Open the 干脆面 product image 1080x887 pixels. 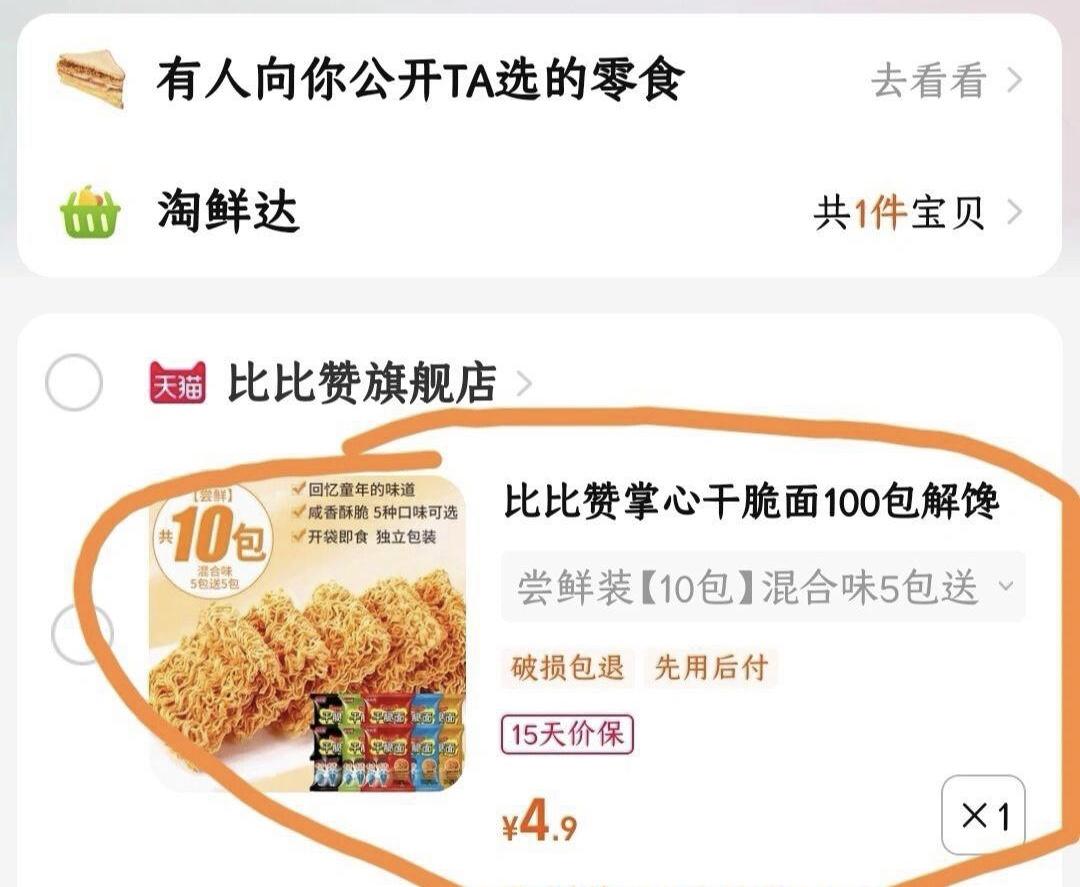click(307, 634)
